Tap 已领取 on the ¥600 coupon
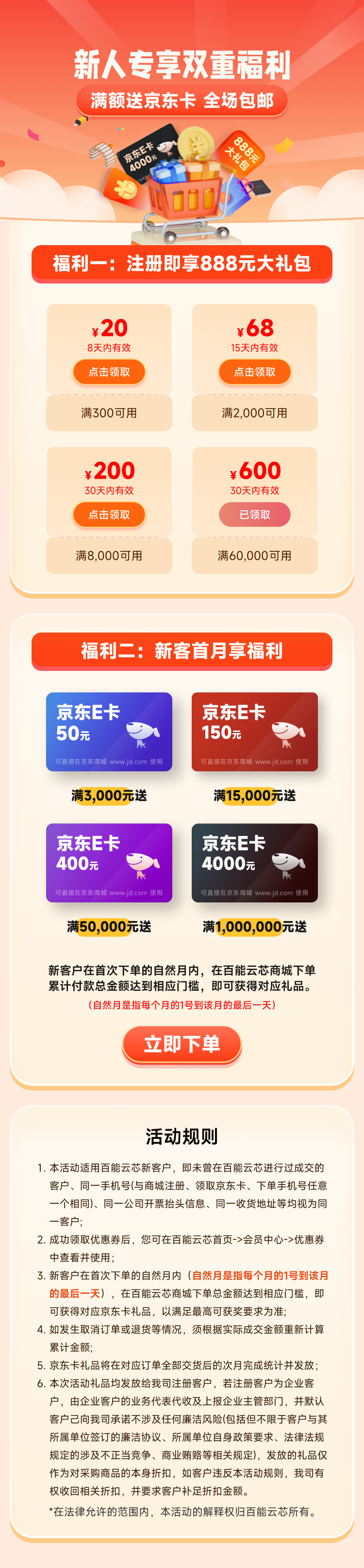This screenshot has height=1568, width=364. (x=254, y=515)
